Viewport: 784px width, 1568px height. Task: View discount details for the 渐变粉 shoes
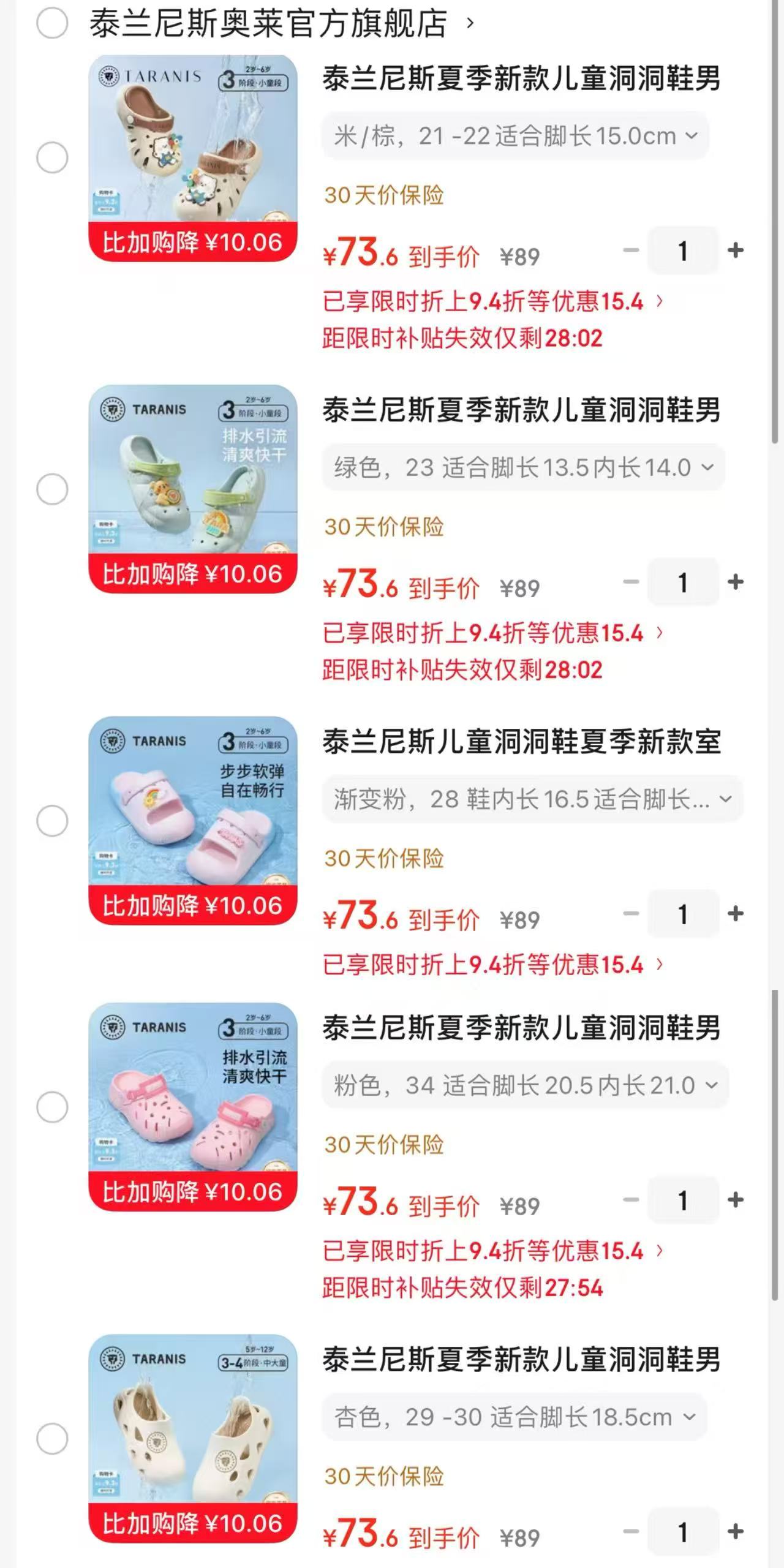pos(493,965)
